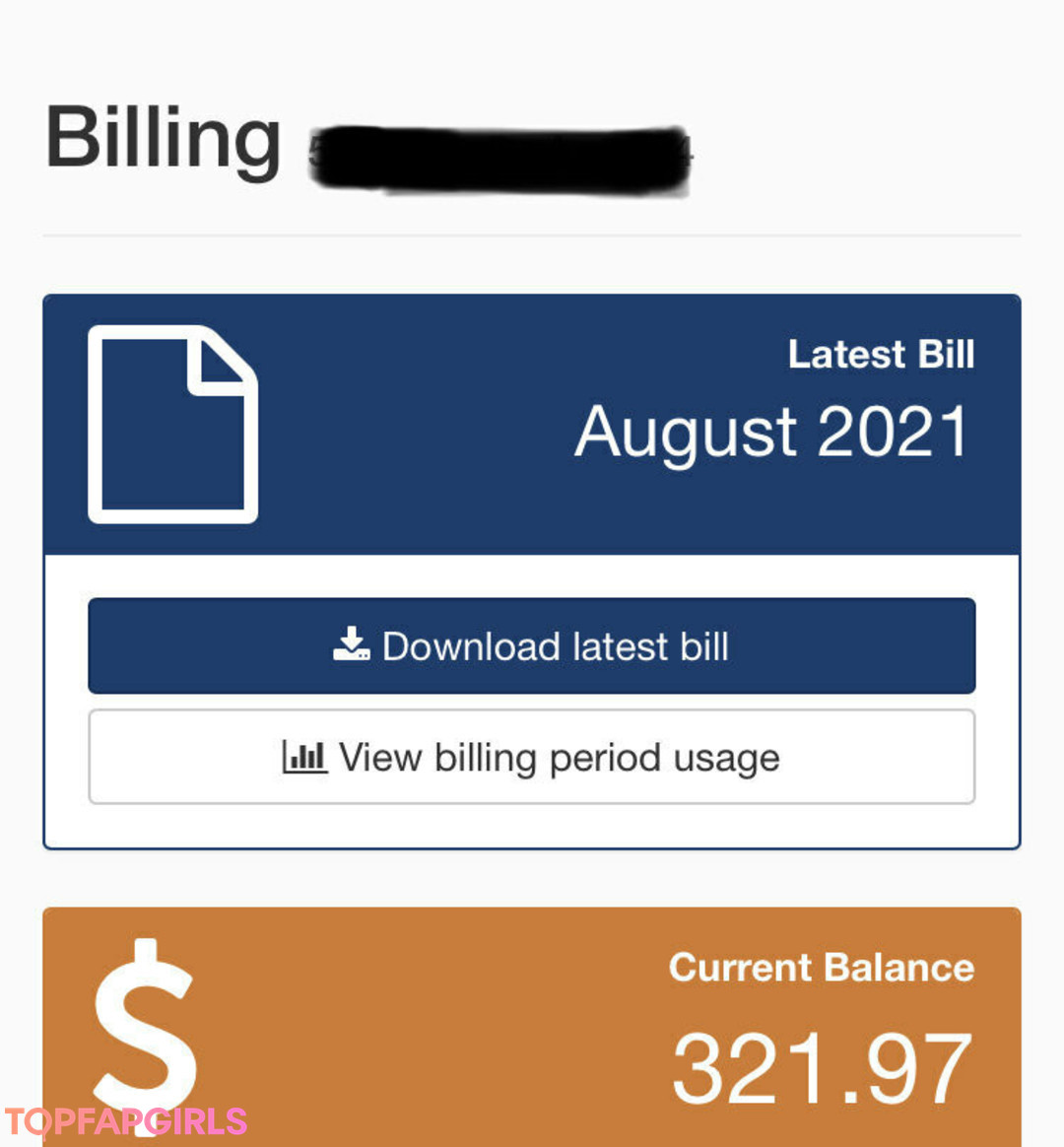This screenshot has height=1147, width=1064.
Task: Download the latest bill
Action: 531,646
